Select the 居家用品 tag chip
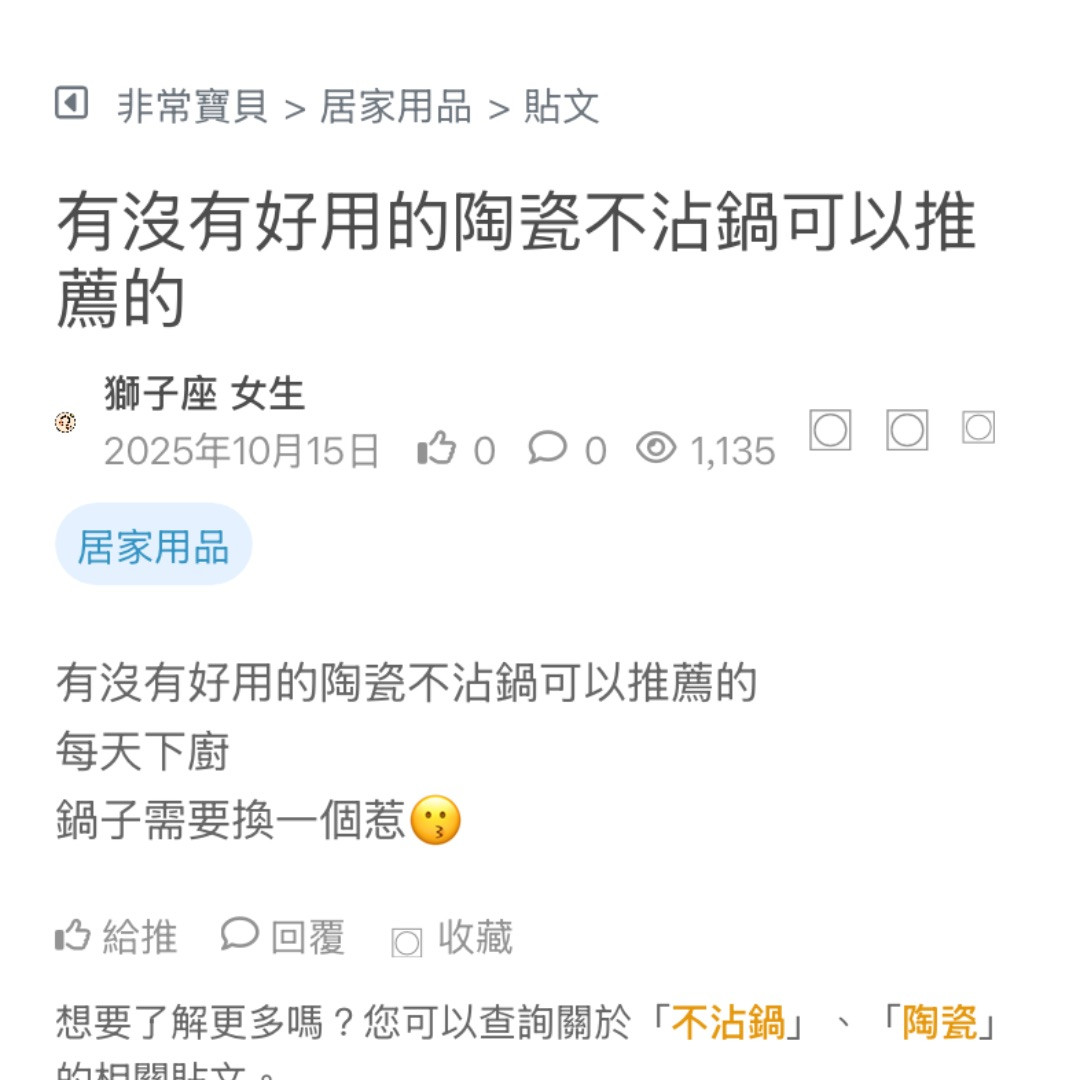The height and width of the screenshot is (1080, 1080). (x=153, y=546)
